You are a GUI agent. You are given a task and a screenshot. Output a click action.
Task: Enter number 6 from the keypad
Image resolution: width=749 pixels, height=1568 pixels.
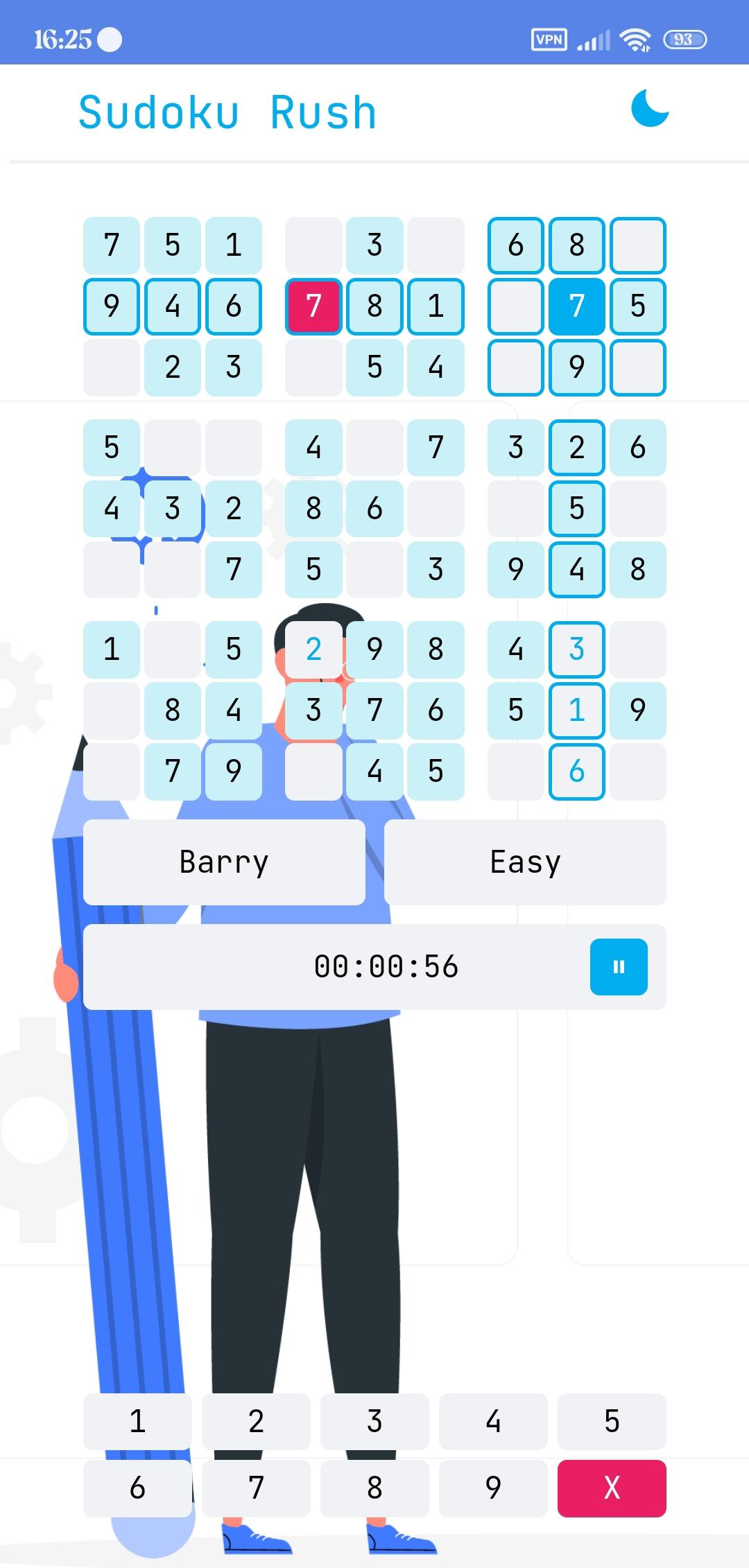(137, 1488)
